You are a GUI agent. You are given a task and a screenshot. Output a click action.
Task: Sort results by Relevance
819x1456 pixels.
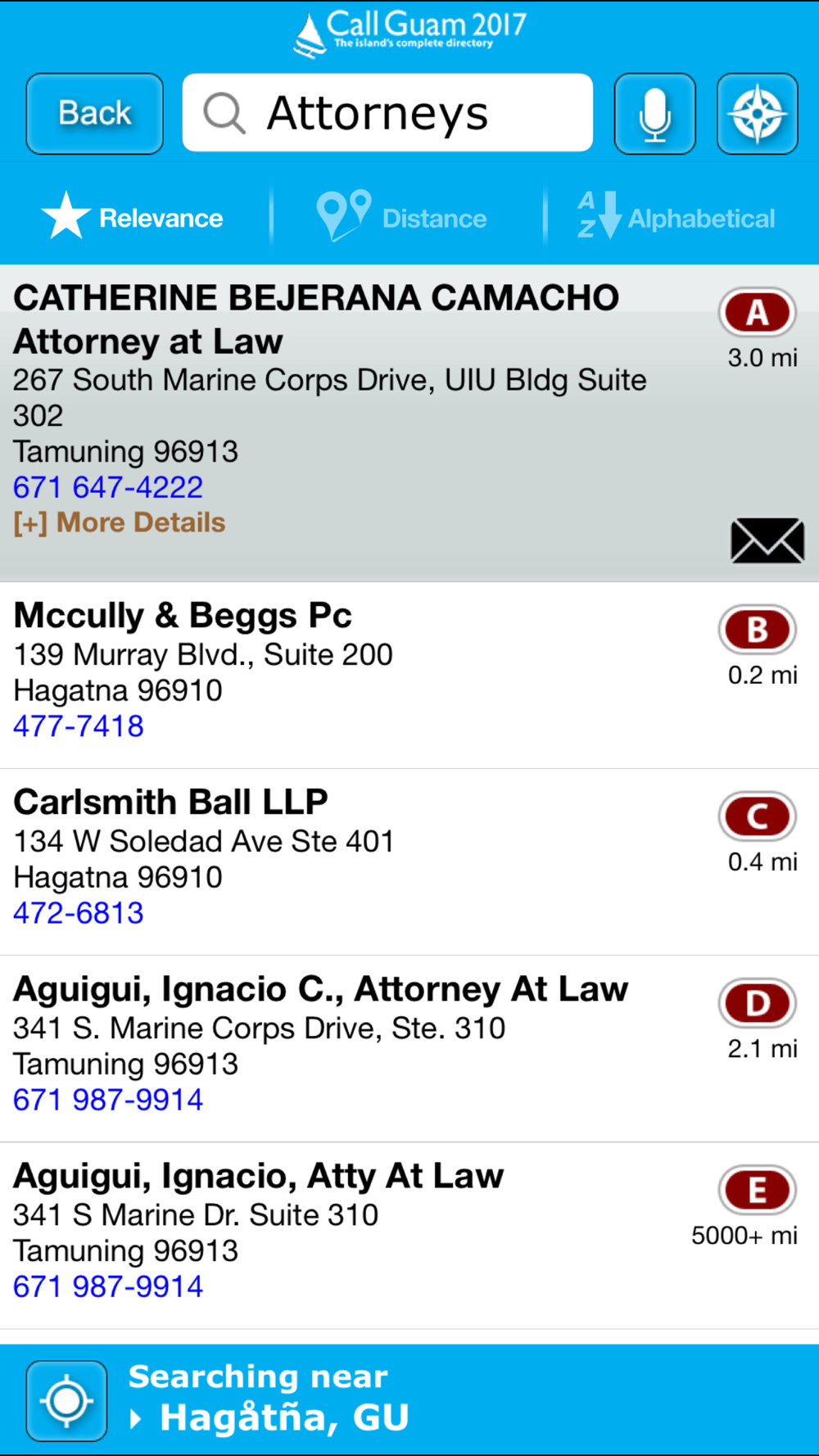tap(133, 217)
